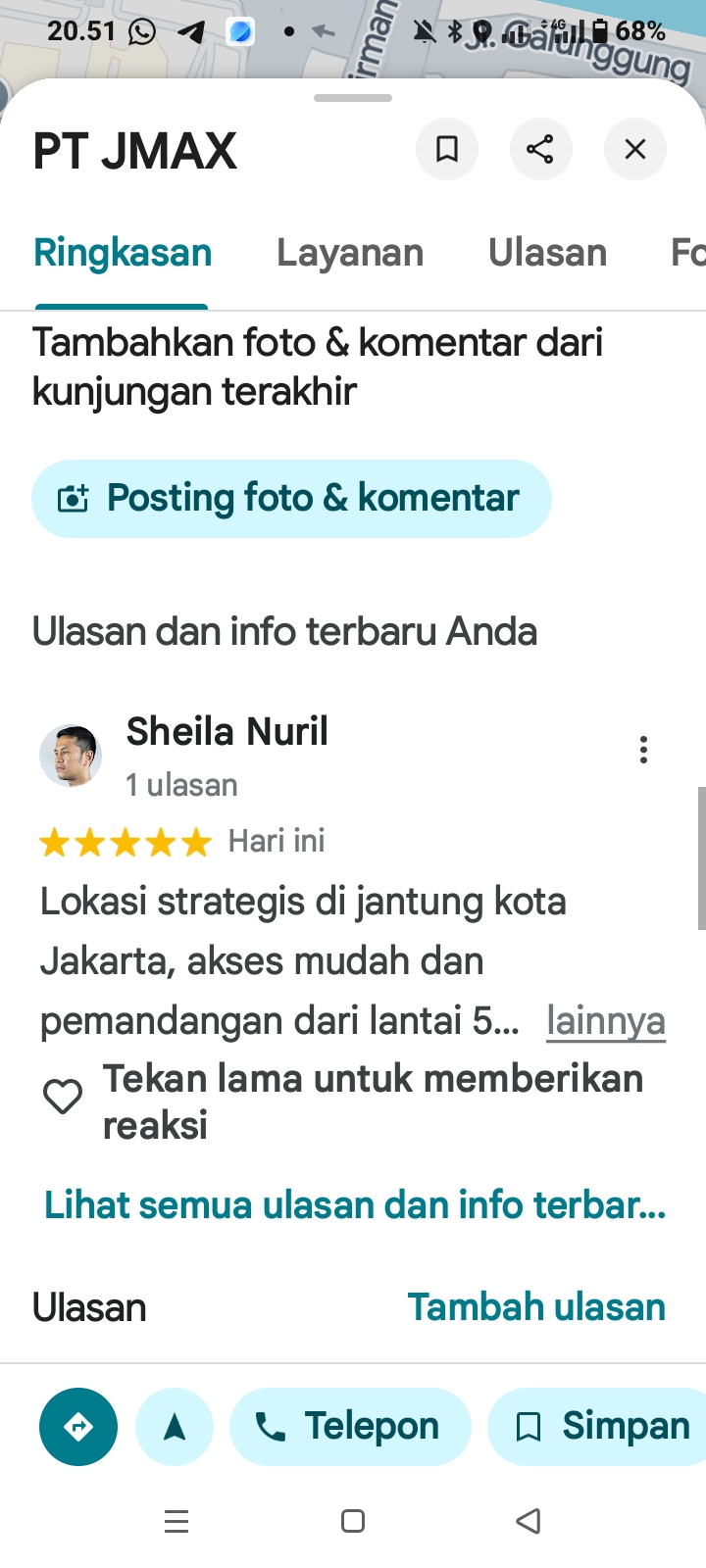The width and height of the screenshot is (706, 1568).
Task: Expand the review with lainnya link
Action: pos(606,1021)
